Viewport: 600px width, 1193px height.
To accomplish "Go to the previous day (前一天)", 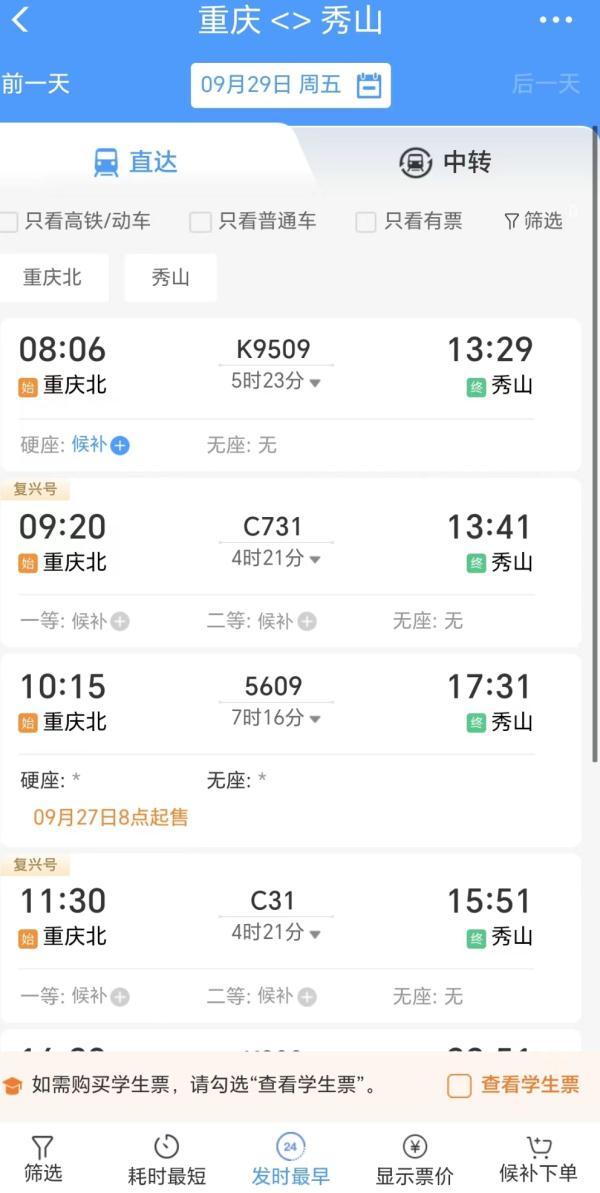I will [36, 83].
